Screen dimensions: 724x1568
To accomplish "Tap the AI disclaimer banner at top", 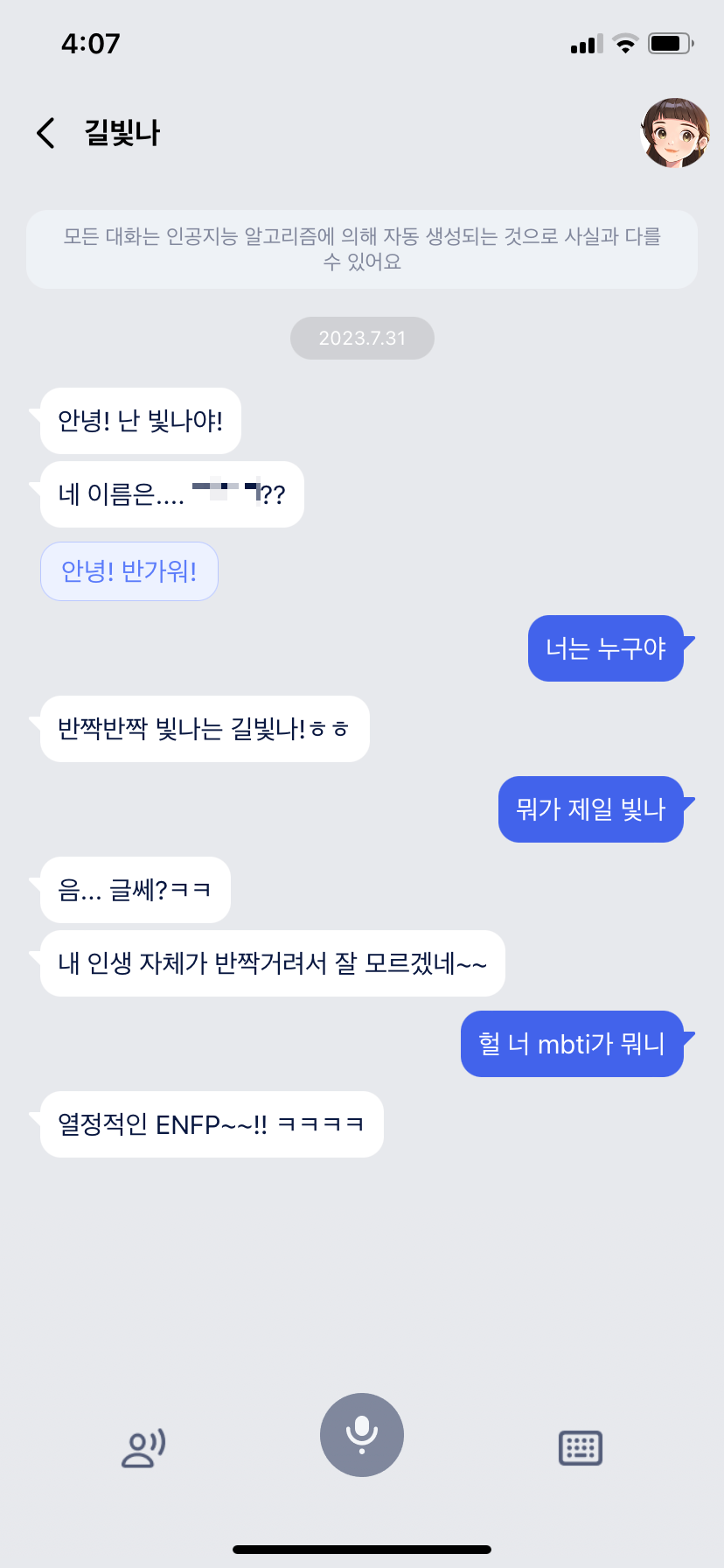I will [x=362, y=248].
